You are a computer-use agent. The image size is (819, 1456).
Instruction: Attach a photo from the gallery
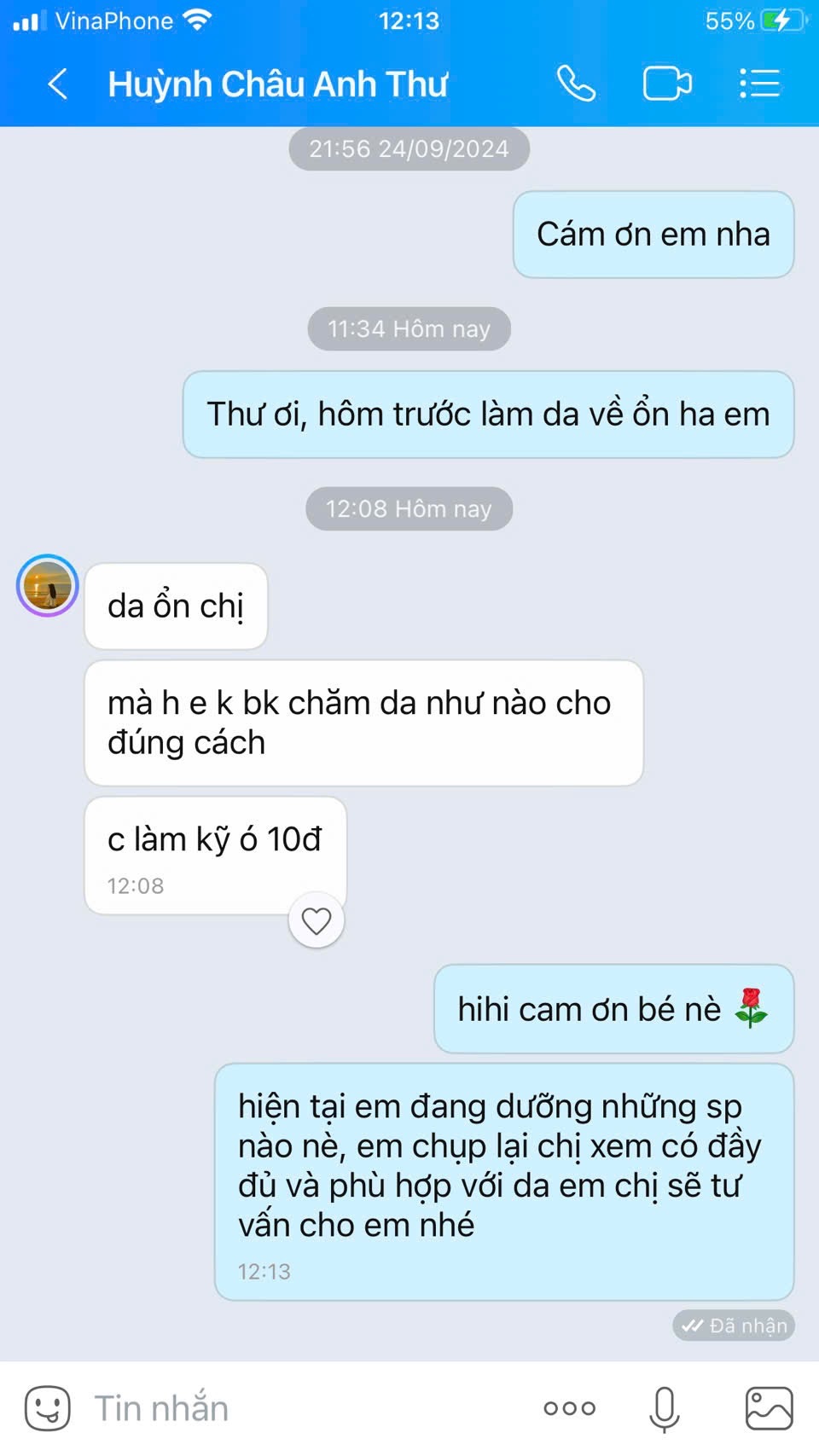pos(769,1408)
